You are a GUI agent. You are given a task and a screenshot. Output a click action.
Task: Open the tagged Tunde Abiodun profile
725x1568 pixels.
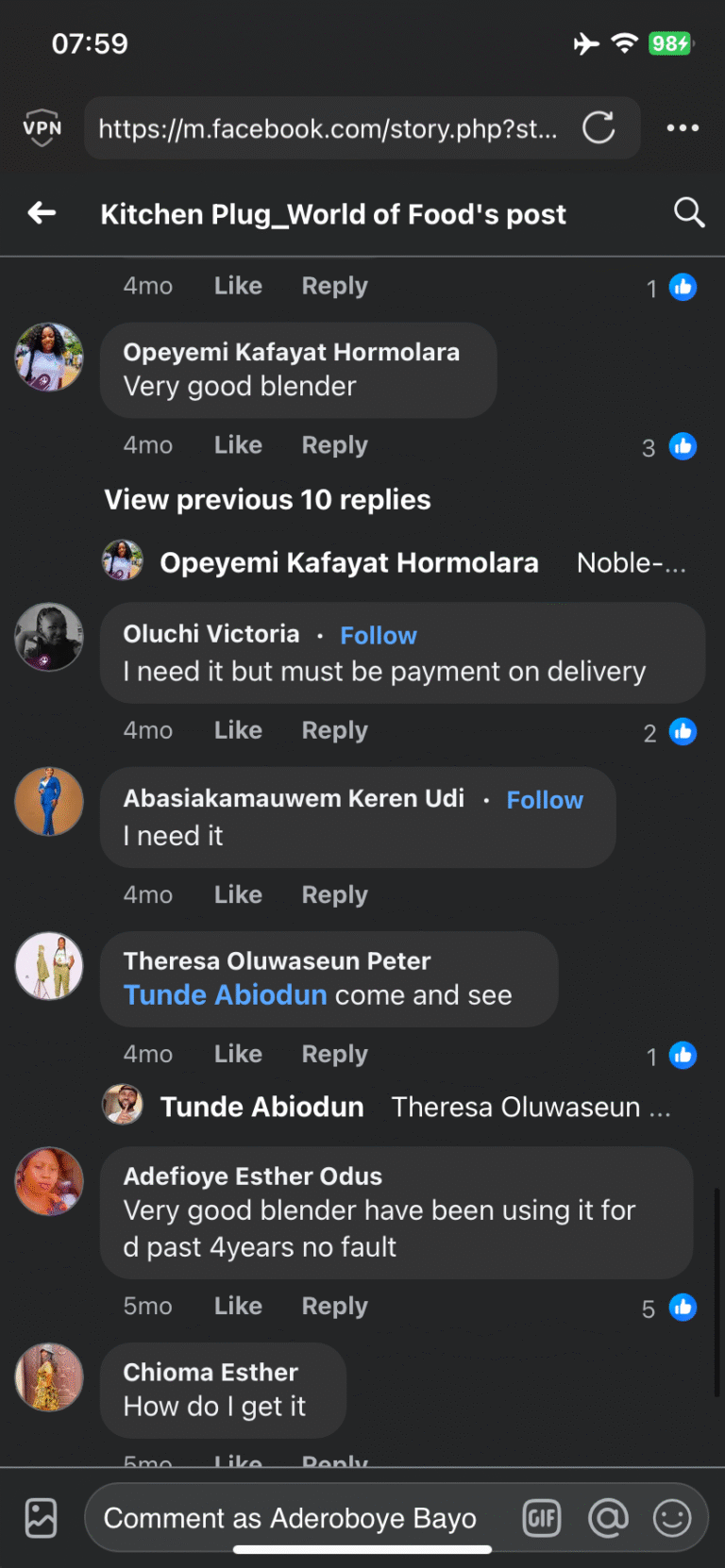[x=225, y=995]
